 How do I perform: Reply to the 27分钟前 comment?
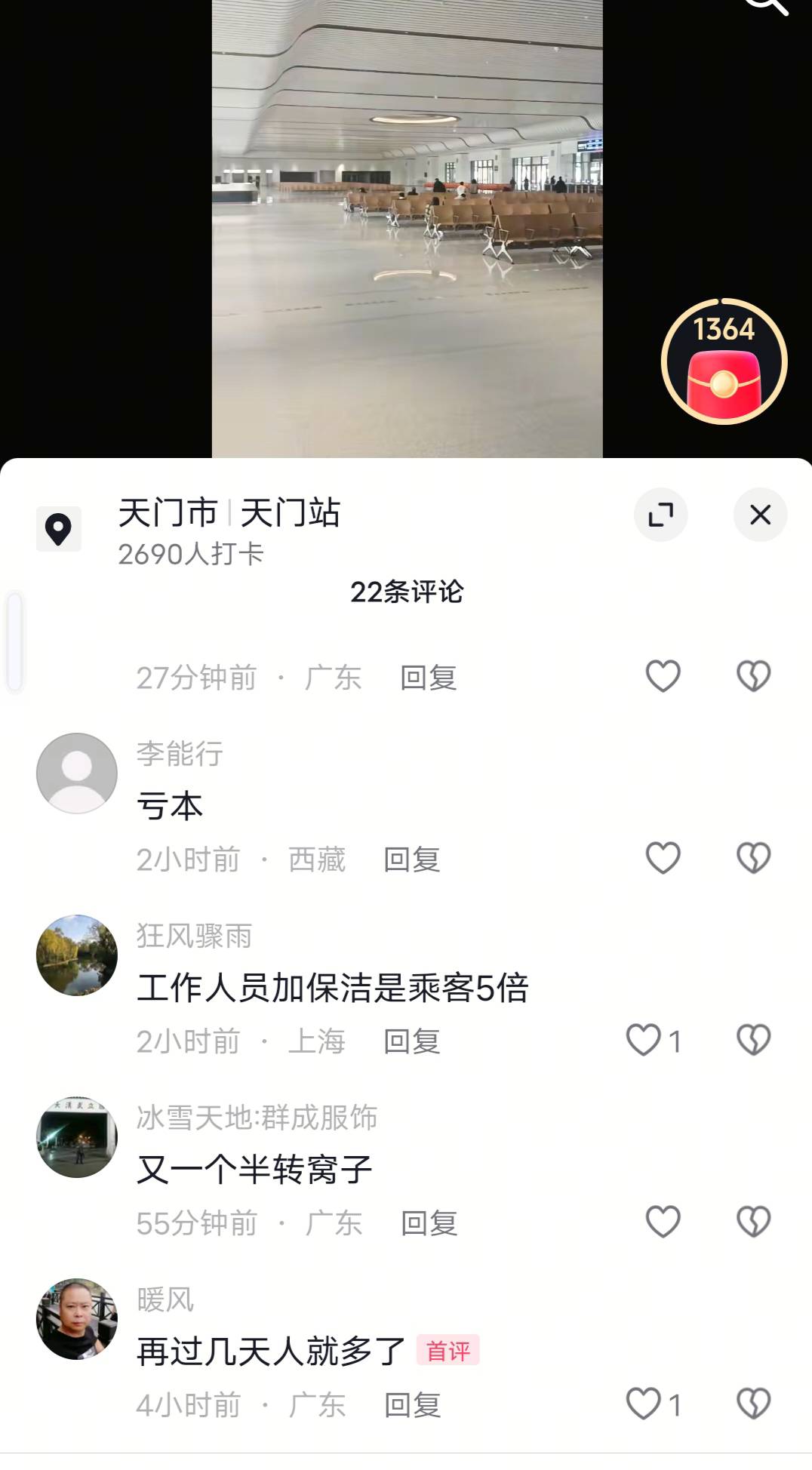pos(428,678)
